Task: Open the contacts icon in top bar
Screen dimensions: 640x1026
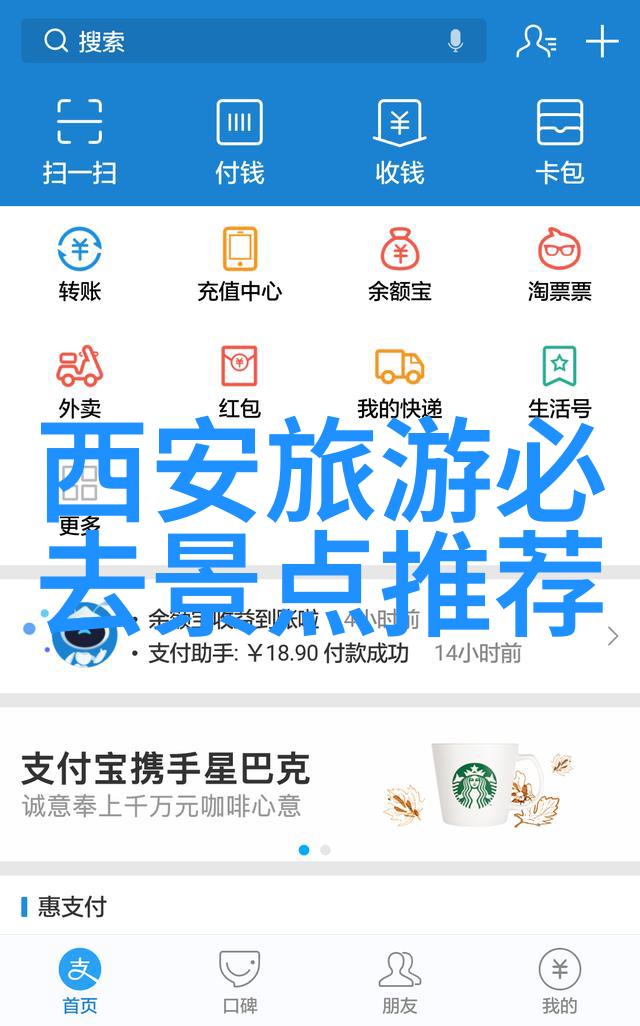Action: (536, 41)
